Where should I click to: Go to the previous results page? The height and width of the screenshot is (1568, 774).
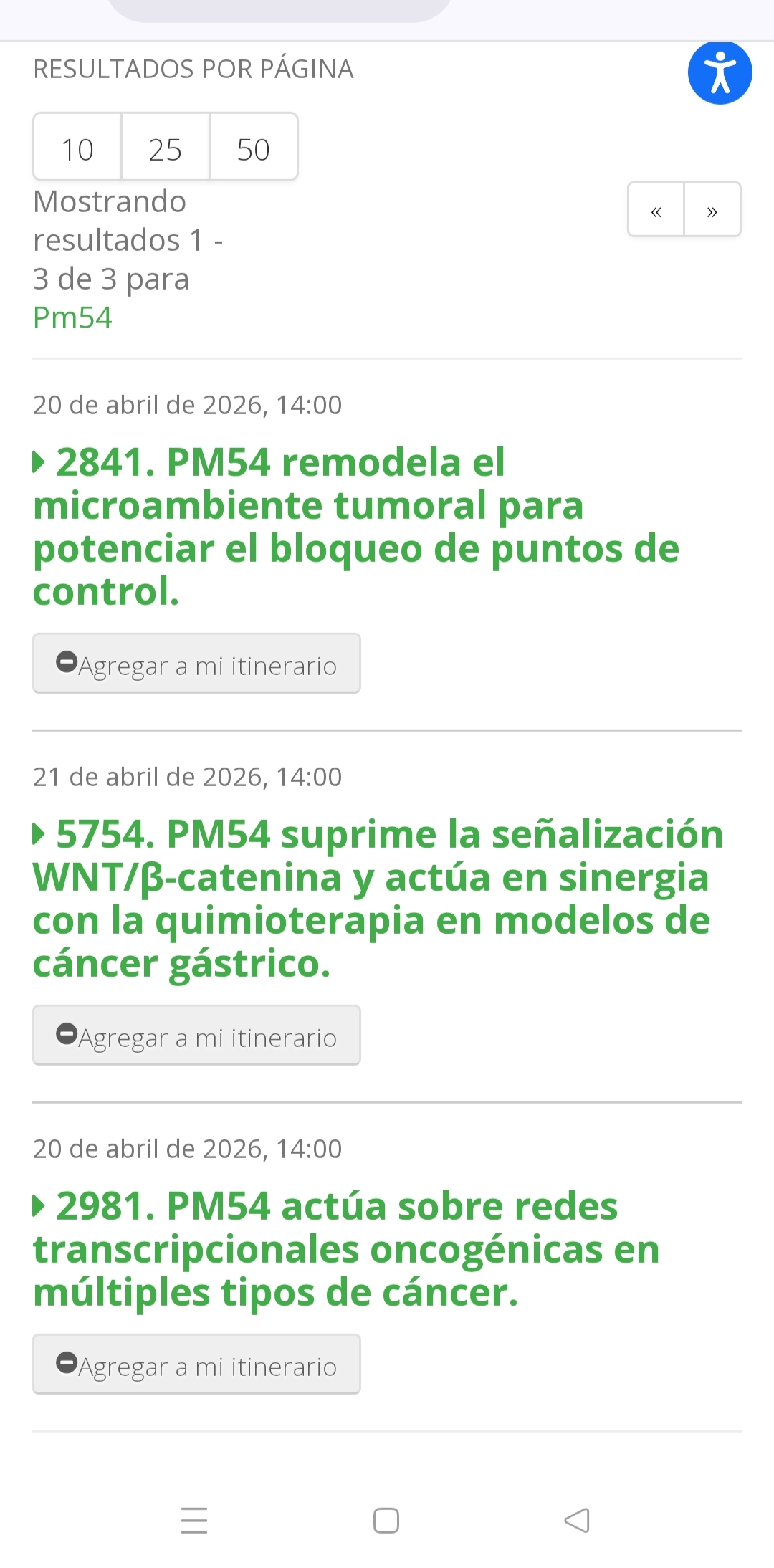pos(656,210)
